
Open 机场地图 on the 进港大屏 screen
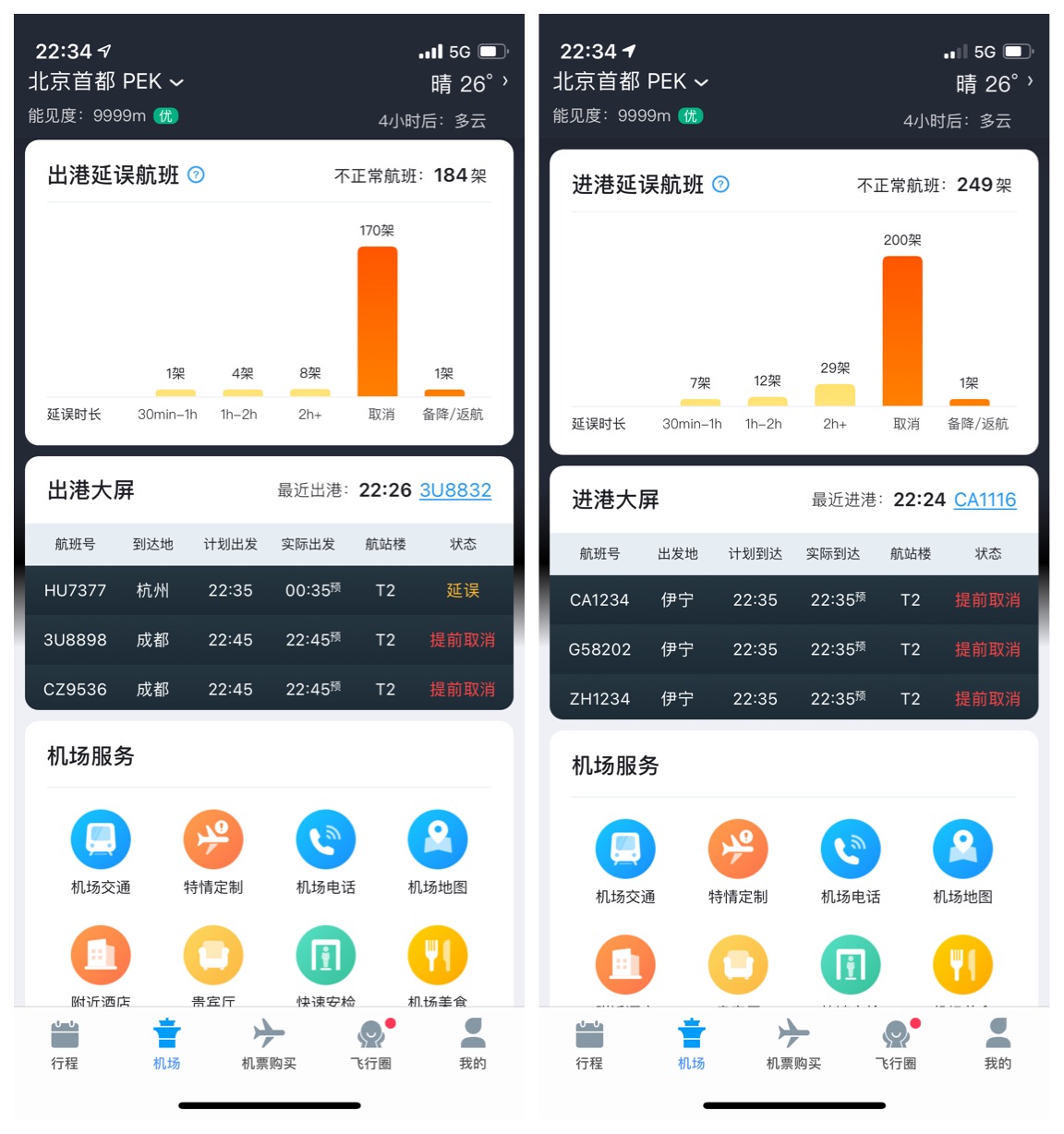[x=962, y=861]
